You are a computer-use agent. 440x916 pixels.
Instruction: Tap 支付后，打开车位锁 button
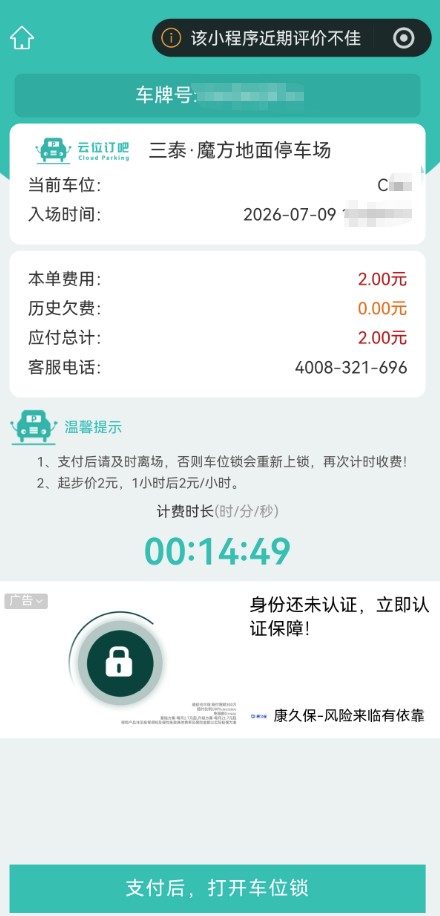217,888
